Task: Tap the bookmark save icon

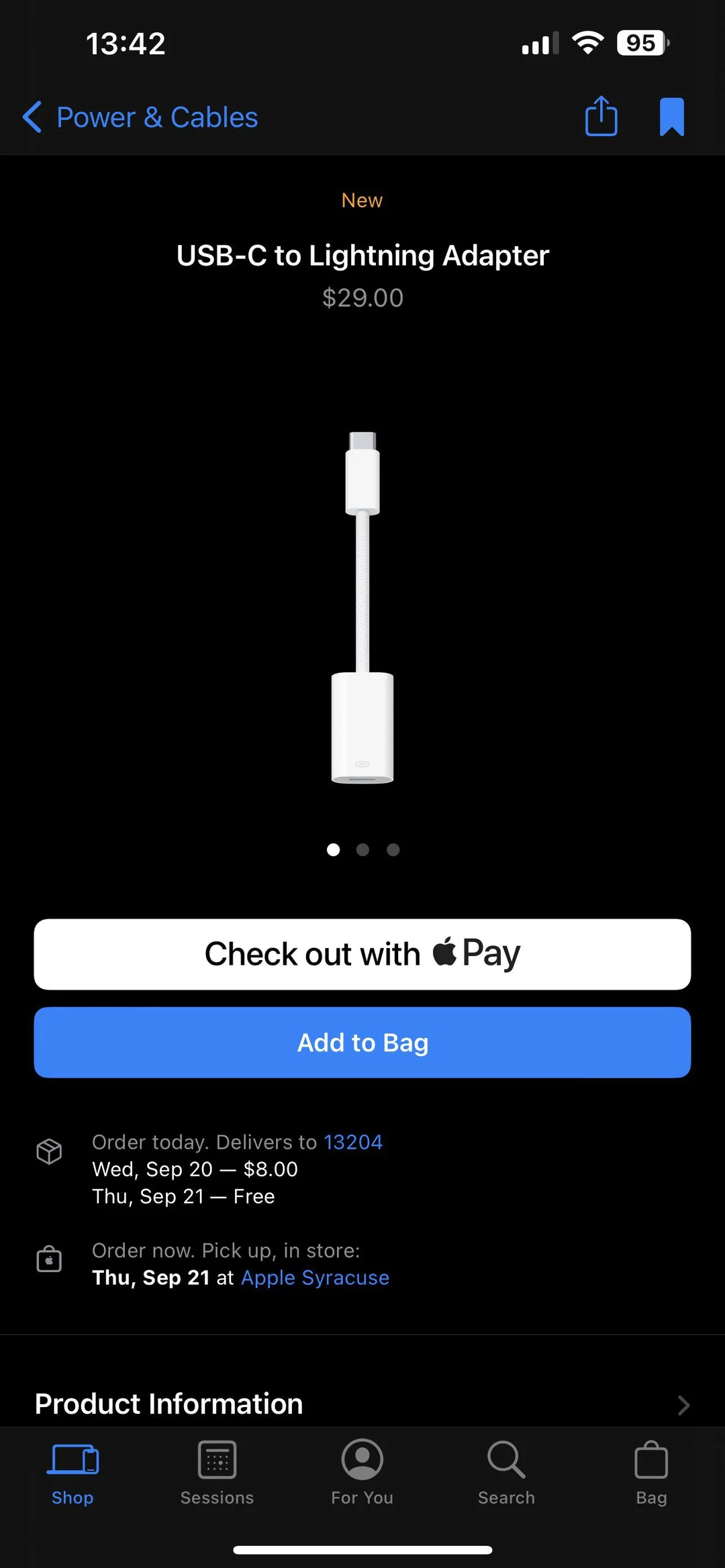Action: point(671,116)
